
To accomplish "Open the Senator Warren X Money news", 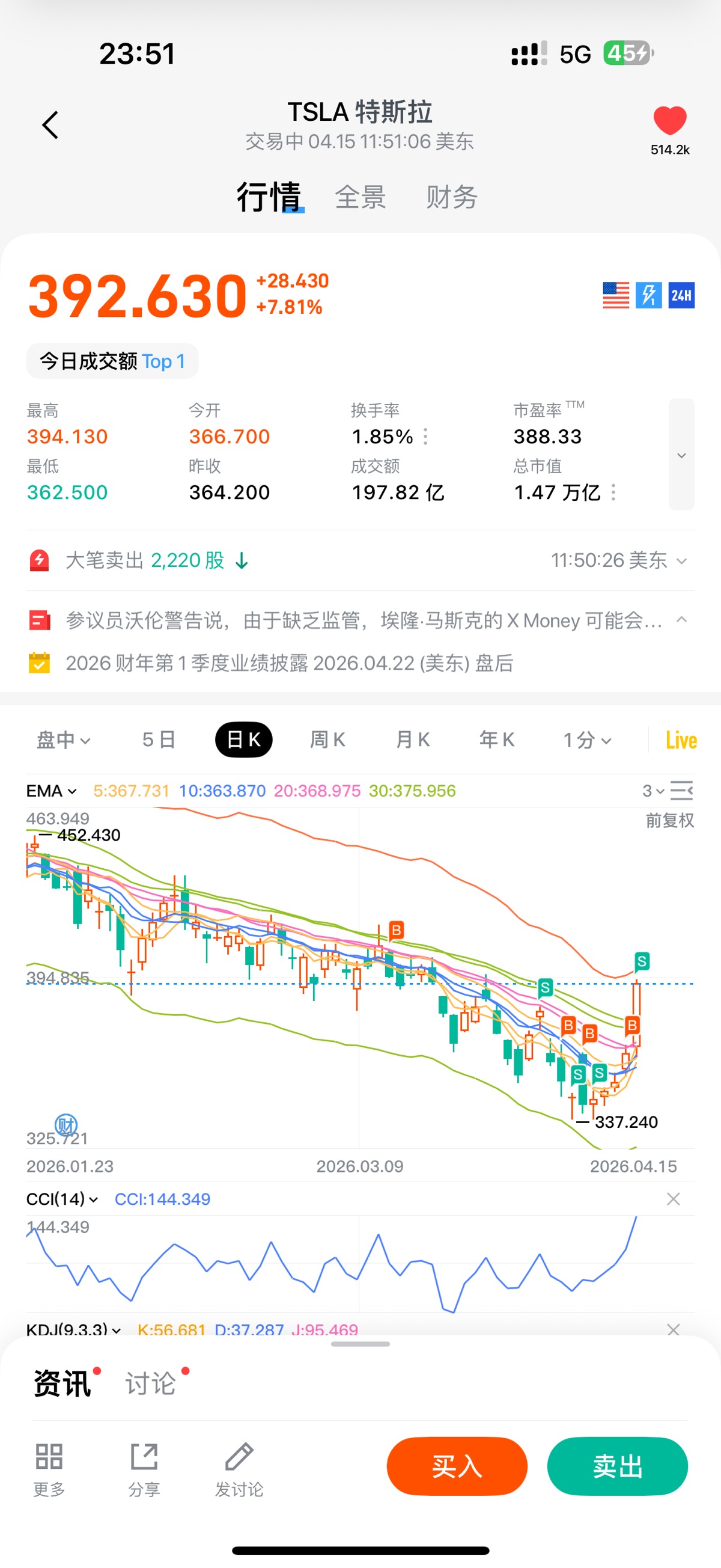I will (364, 620).
